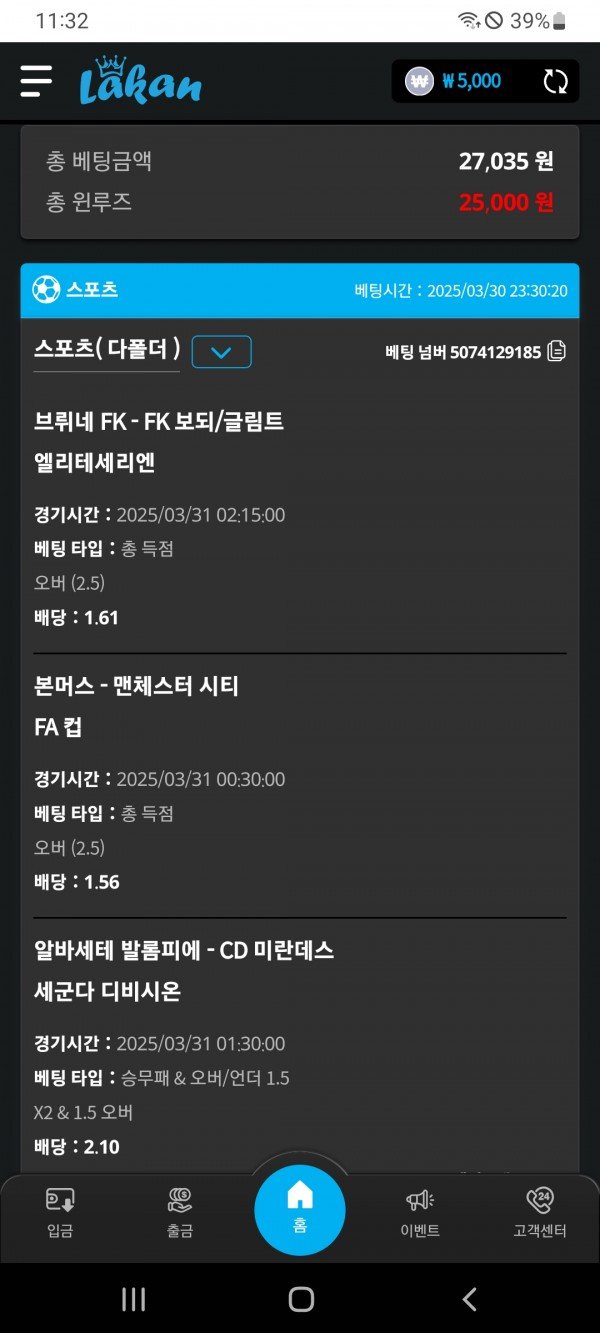The image size is (600, 1333).
Task: Open the 고객센터 customer center tab
Action: (539, 1213)
